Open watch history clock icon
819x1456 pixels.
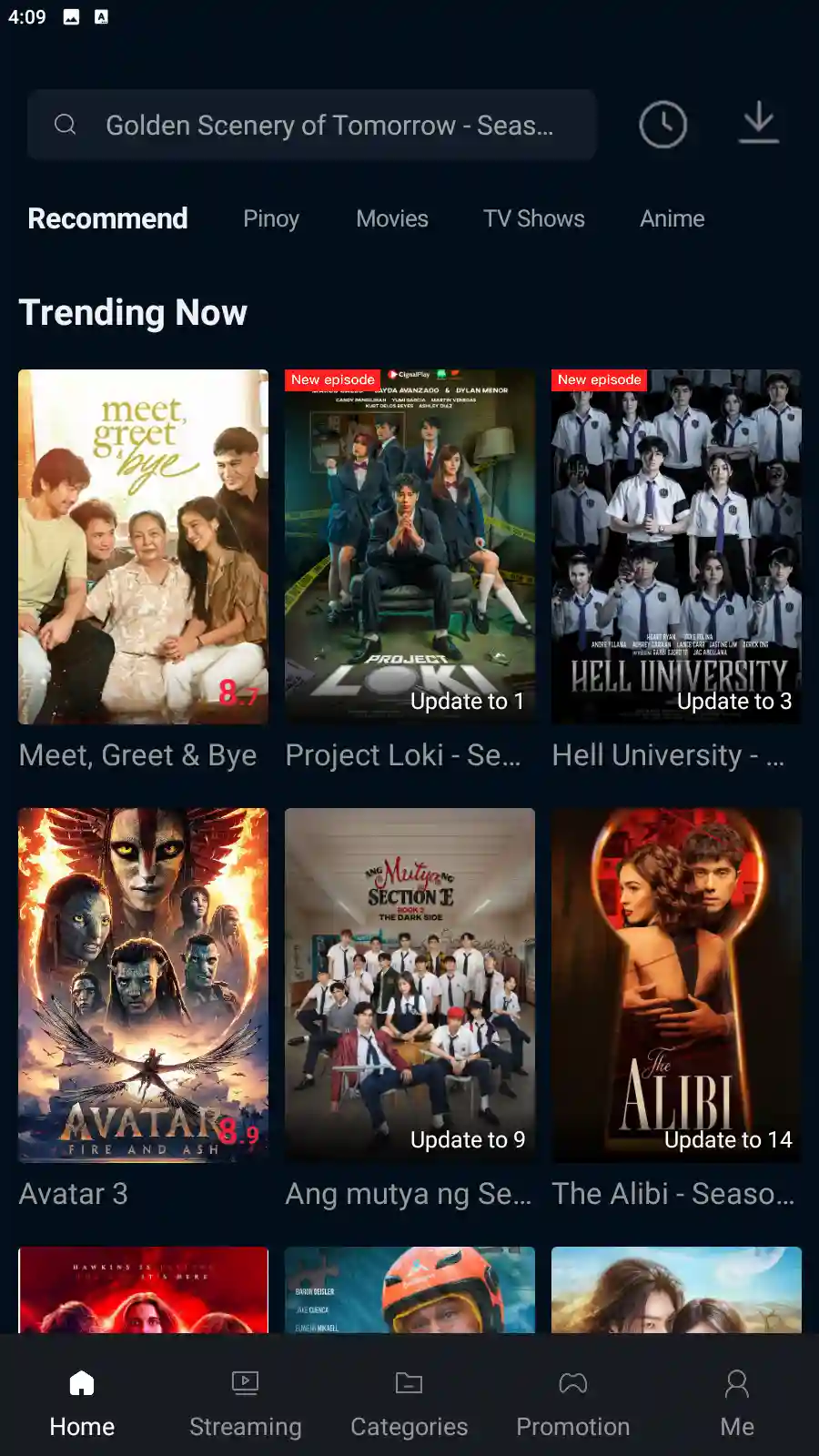(662, 125)
